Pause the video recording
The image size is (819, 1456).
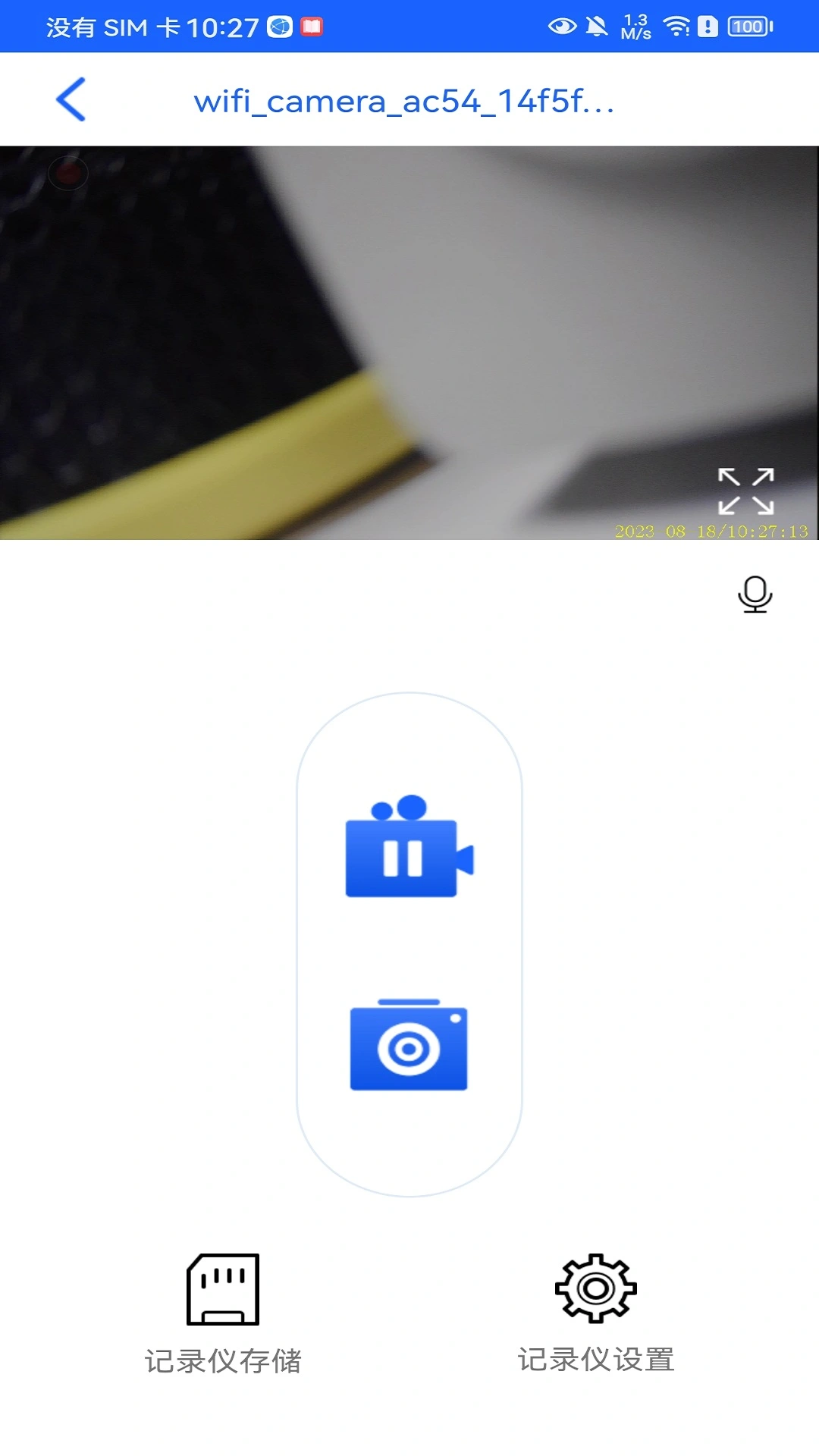(409, 847)
